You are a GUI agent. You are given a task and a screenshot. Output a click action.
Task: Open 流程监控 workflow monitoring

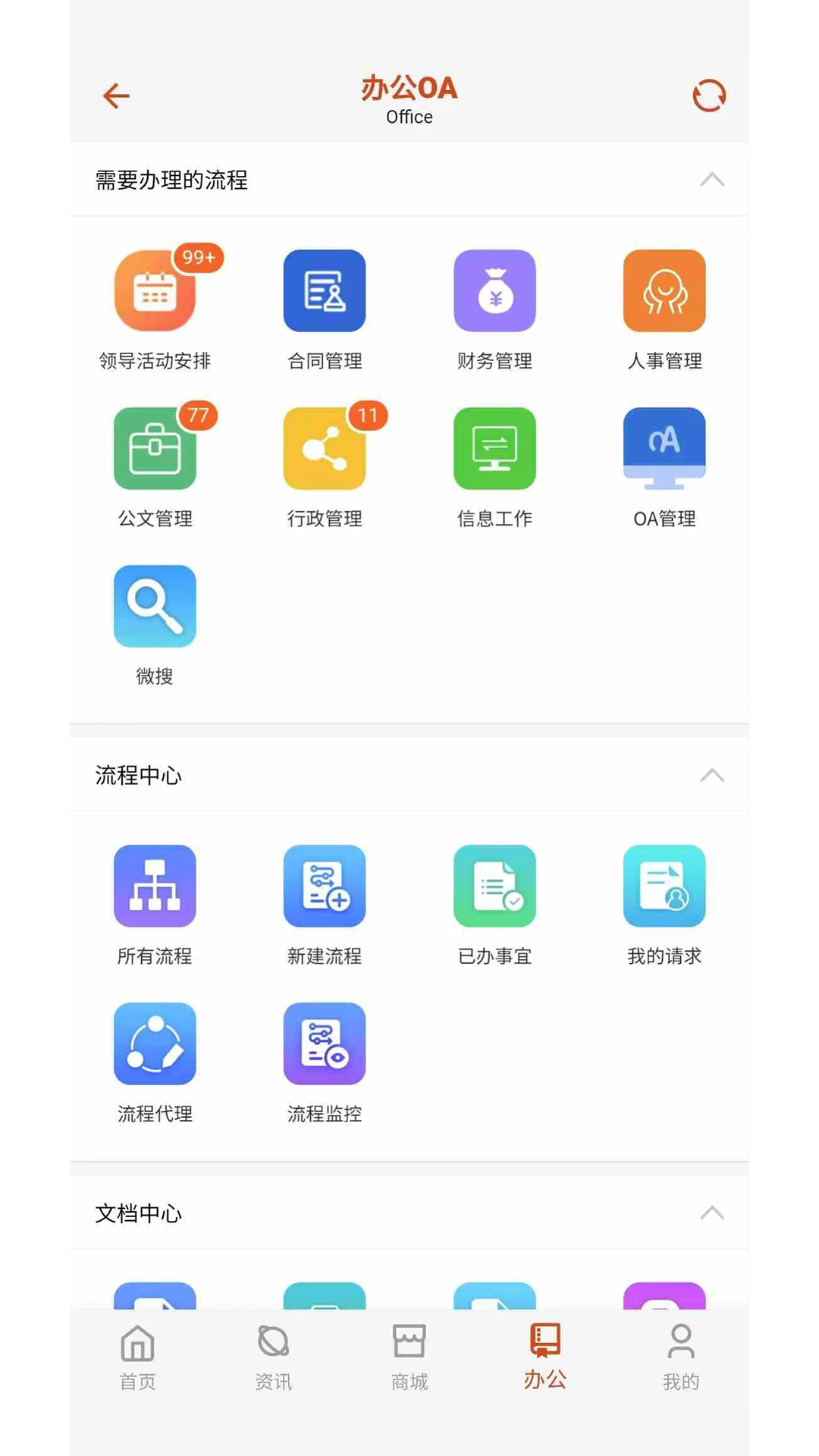pyautogui.click(x=325, y=1044)
